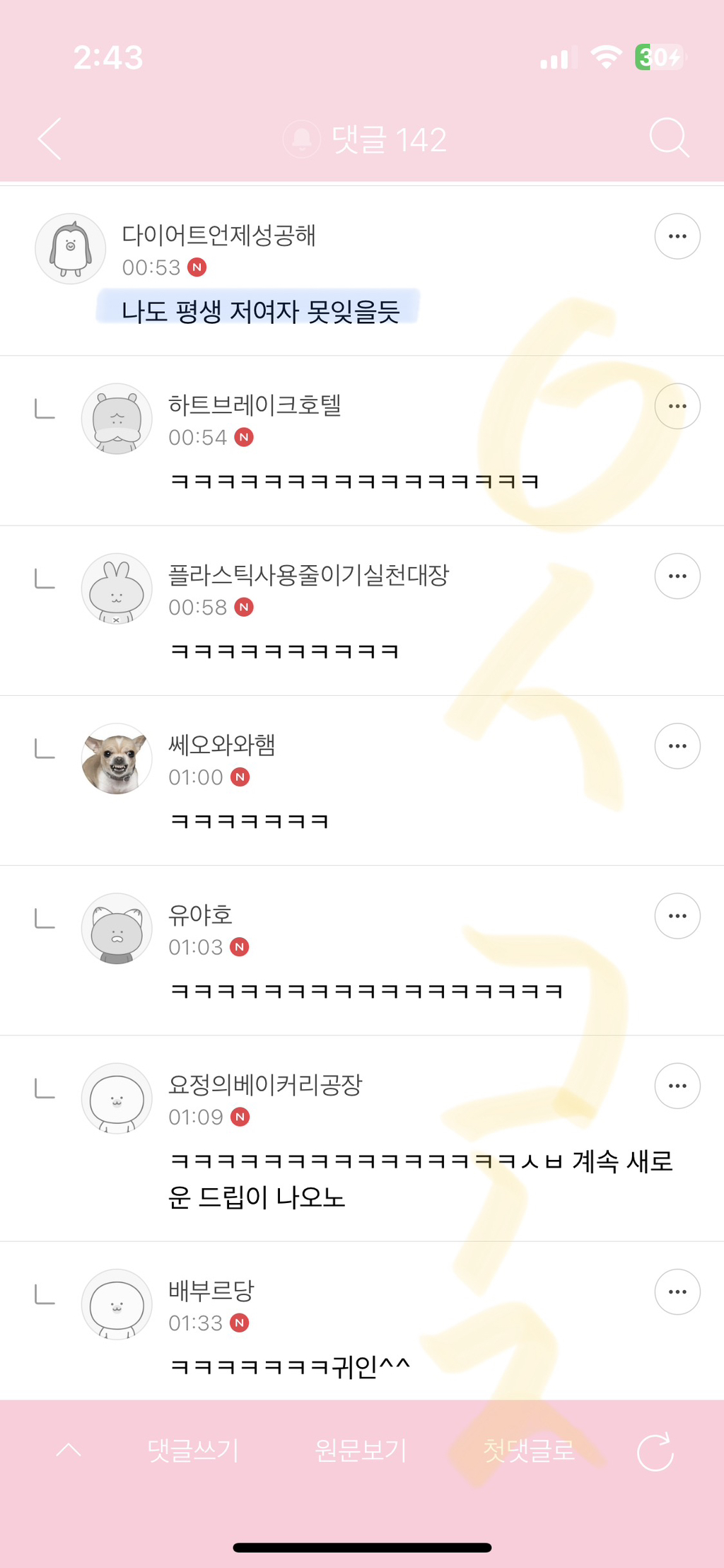Toggle the comment notification bell
Screen dimensions: 724x1568
tap(302, 139)
